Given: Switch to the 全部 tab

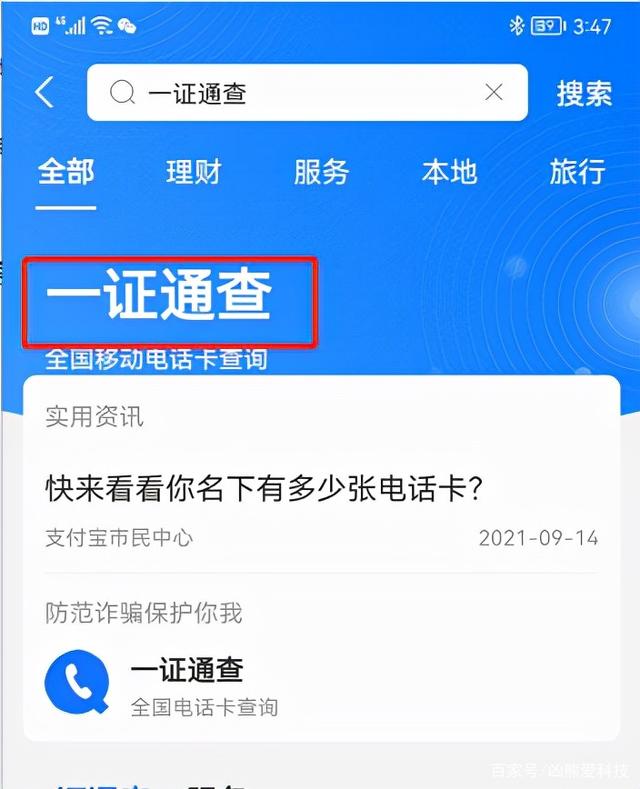Looking at the screenshot, I should 66,172.
